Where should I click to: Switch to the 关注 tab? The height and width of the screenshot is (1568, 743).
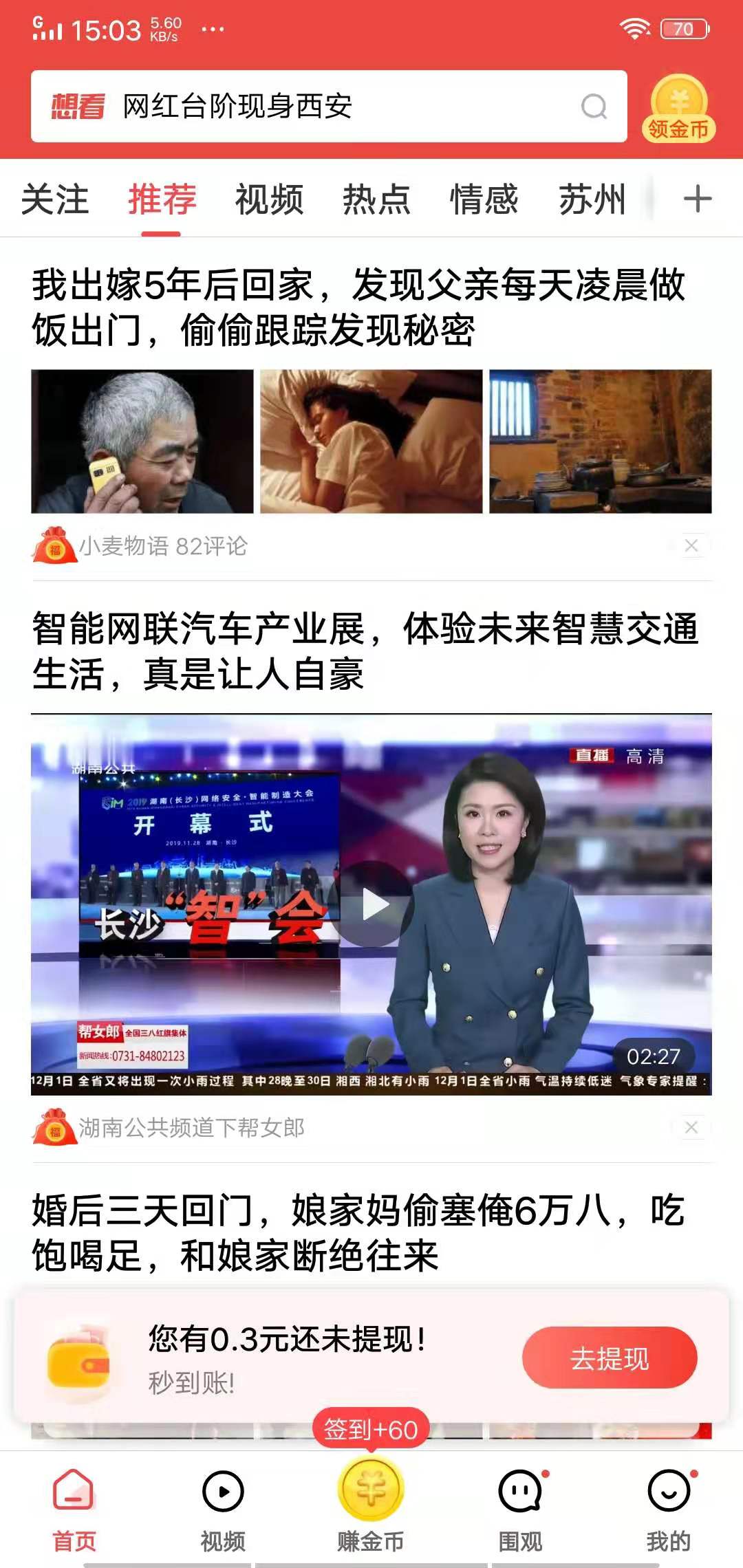(x=56, y=199)
